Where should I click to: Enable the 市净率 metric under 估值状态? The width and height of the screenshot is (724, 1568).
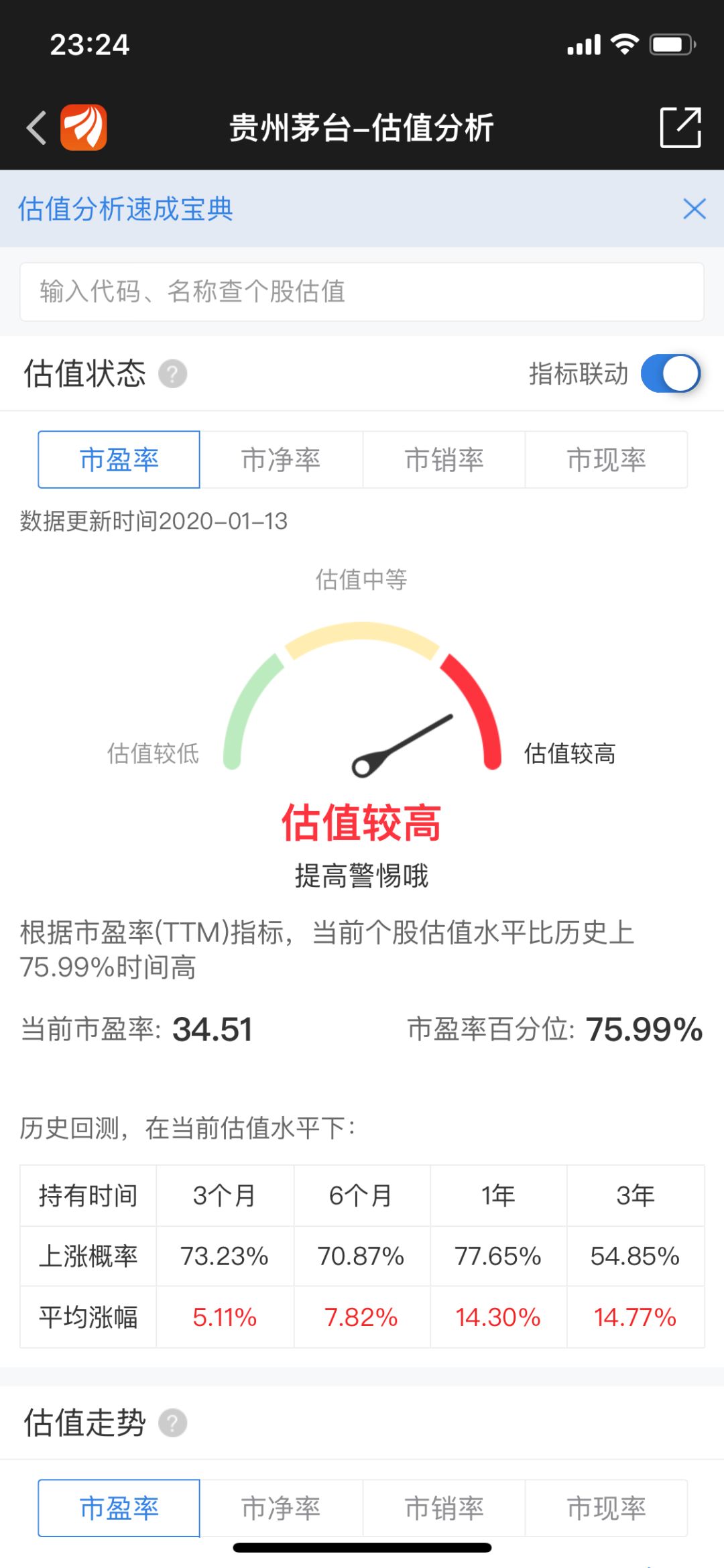[x=281, y=459]
